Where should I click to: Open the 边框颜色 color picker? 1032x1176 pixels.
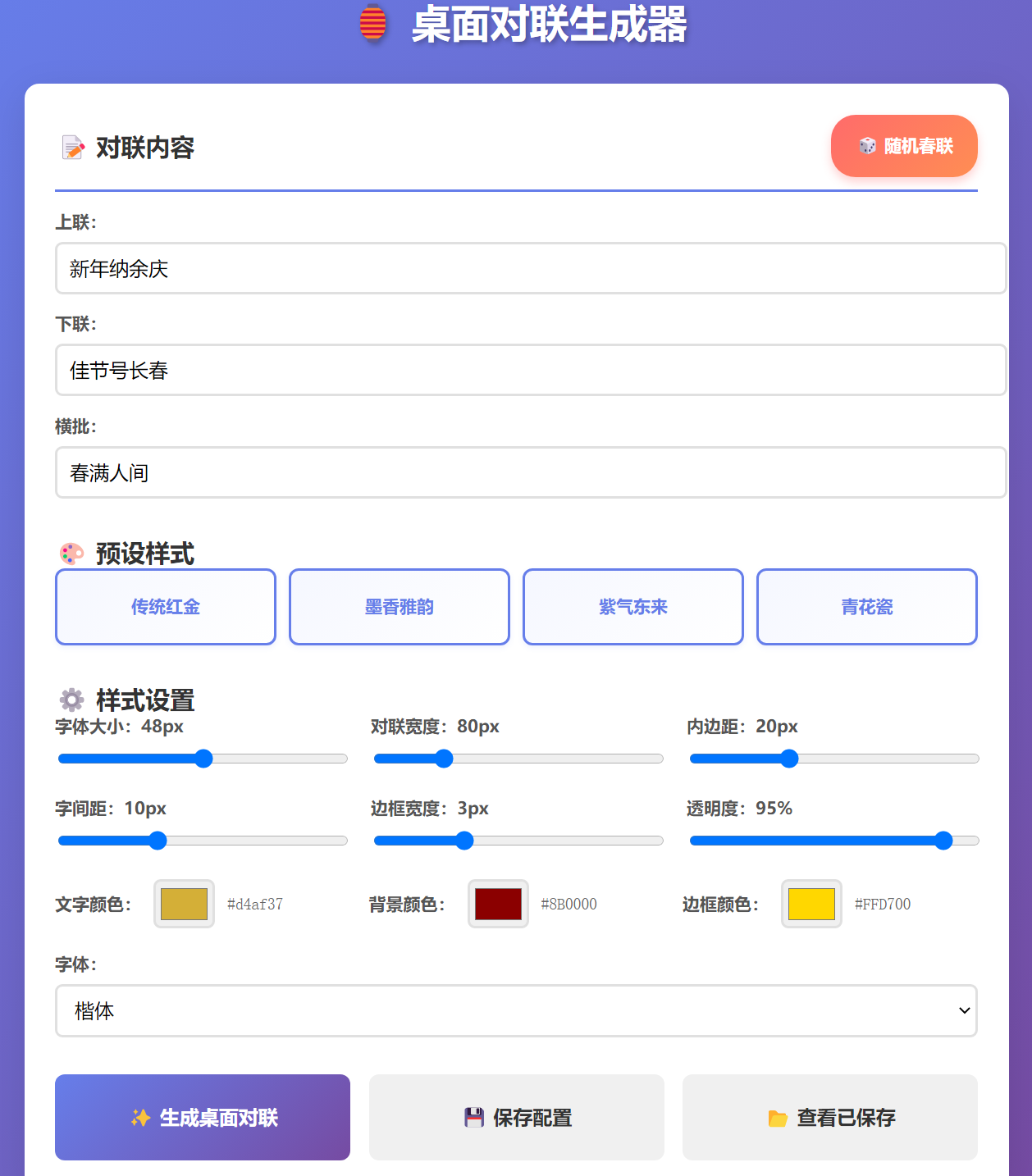[811, 904]
